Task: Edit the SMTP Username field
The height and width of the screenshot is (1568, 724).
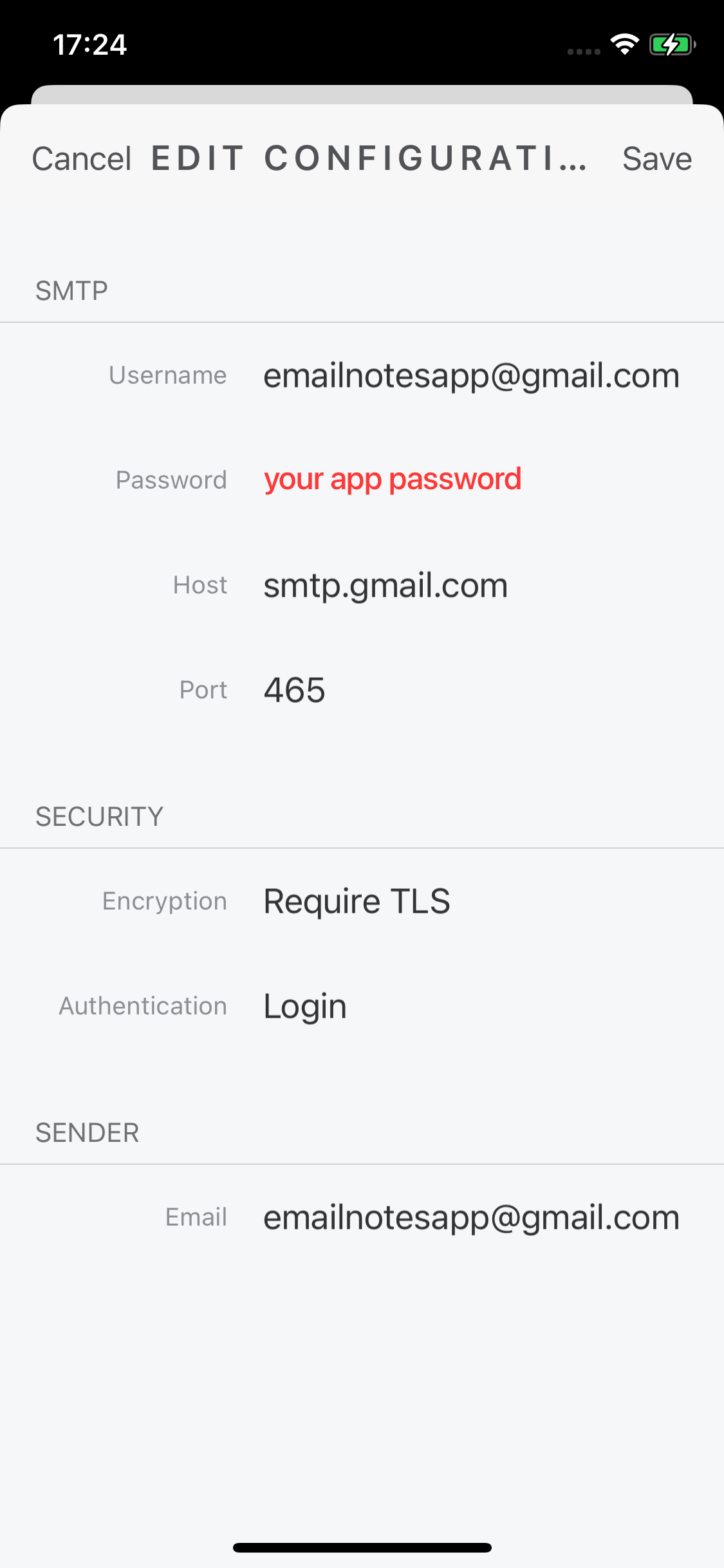Action: (x=471, y=375)
